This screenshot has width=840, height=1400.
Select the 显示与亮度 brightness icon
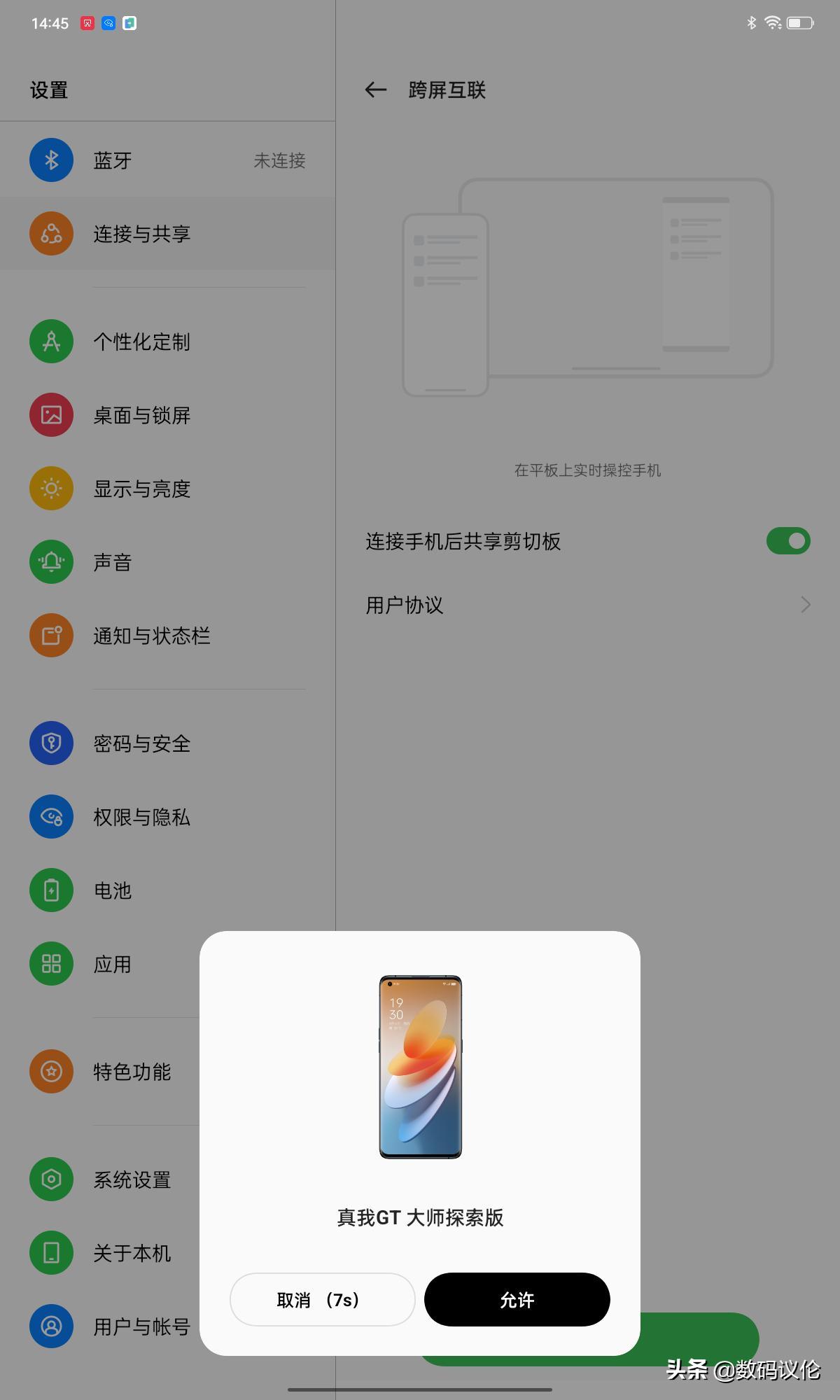50,488
